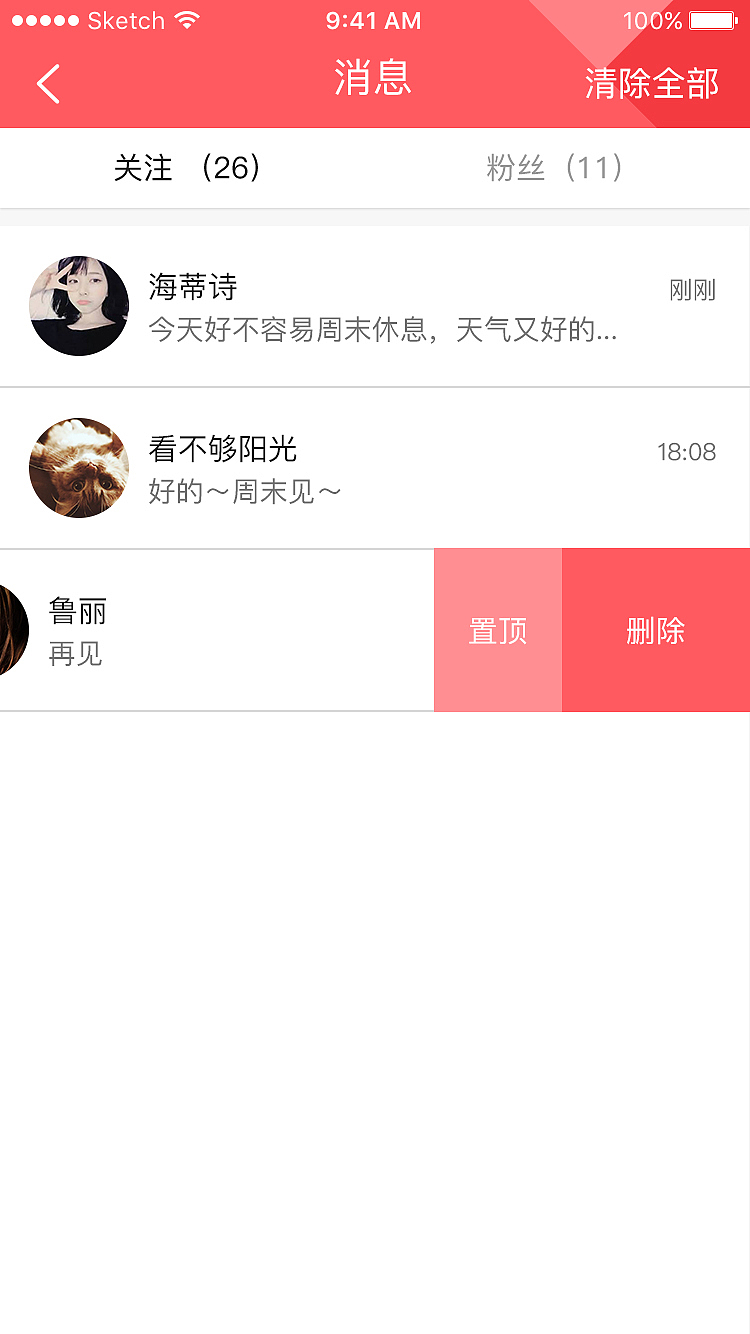
Task: Select the 关注（26）tab
Action: pos(189,167)
